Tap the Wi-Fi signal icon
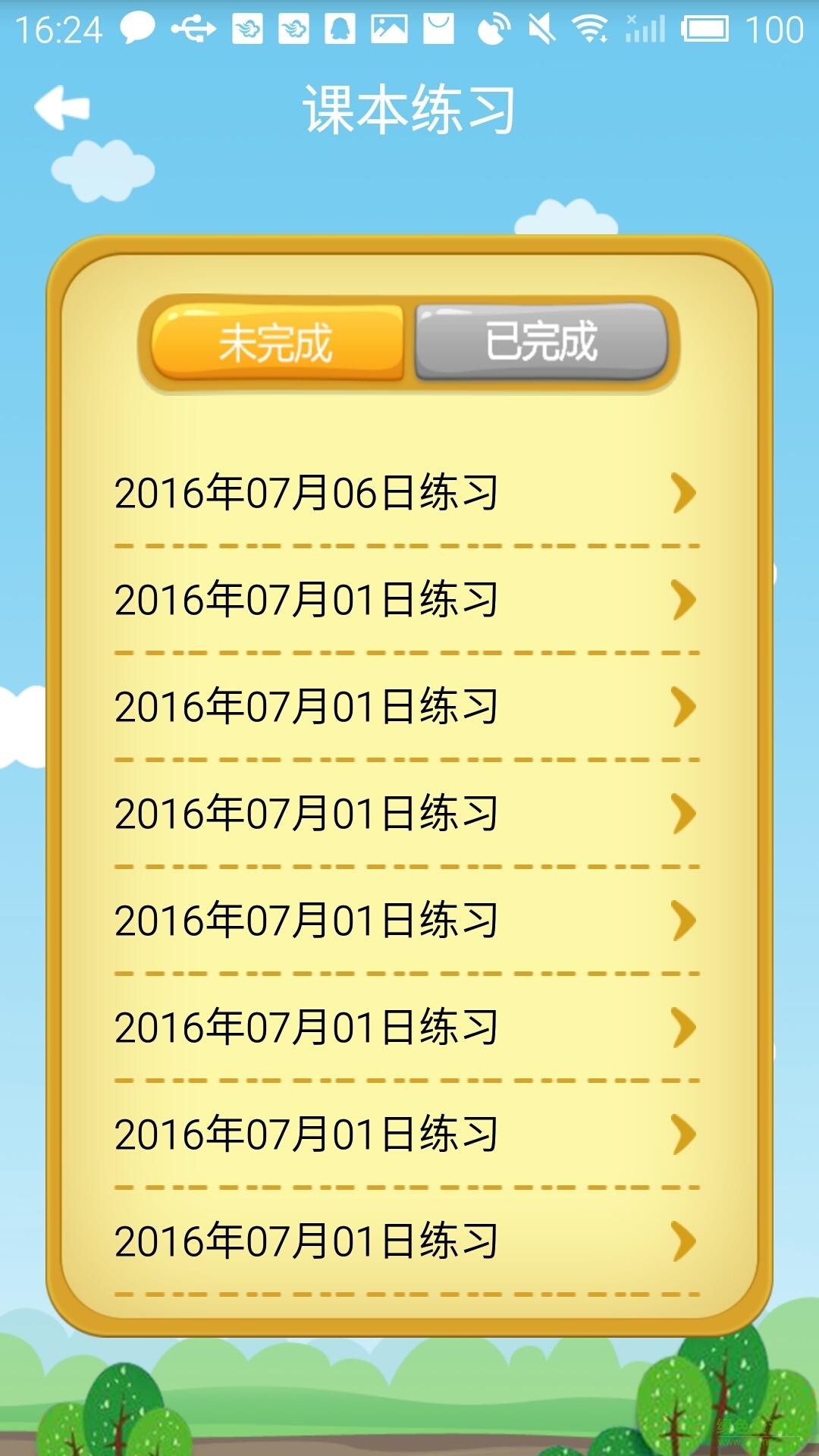819x1456 pixels. click(x=590, y=30)
